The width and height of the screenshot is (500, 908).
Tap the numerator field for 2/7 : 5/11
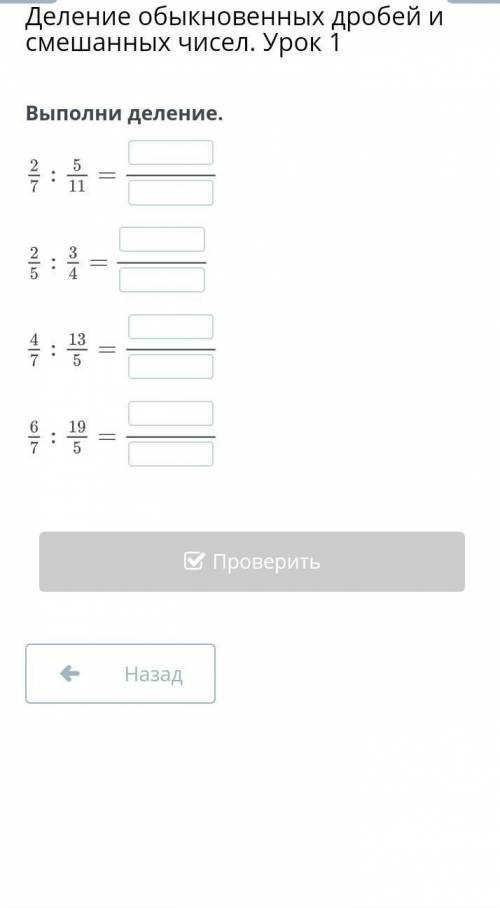point(171,152)
